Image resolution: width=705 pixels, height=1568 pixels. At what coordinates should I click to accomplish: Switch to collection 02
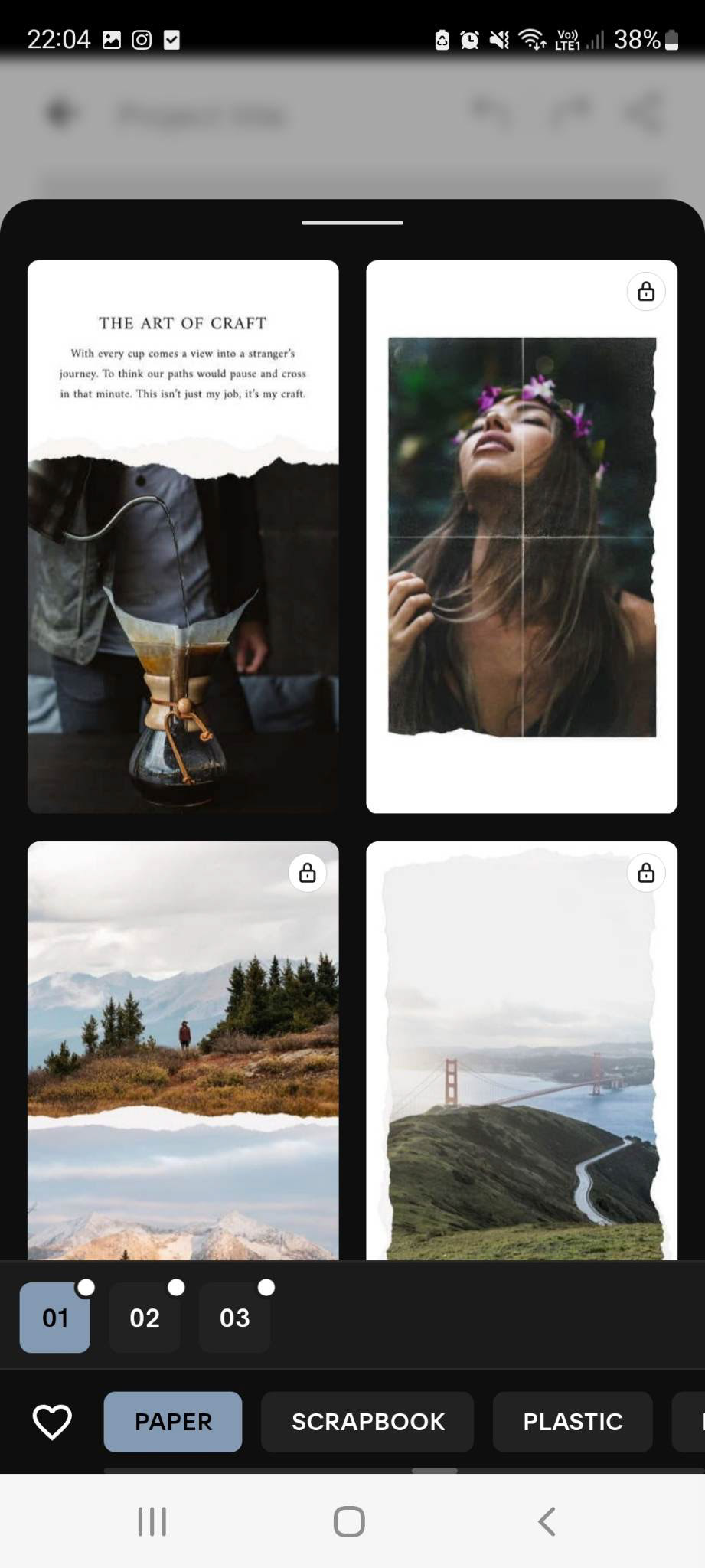pos(145,1318)
